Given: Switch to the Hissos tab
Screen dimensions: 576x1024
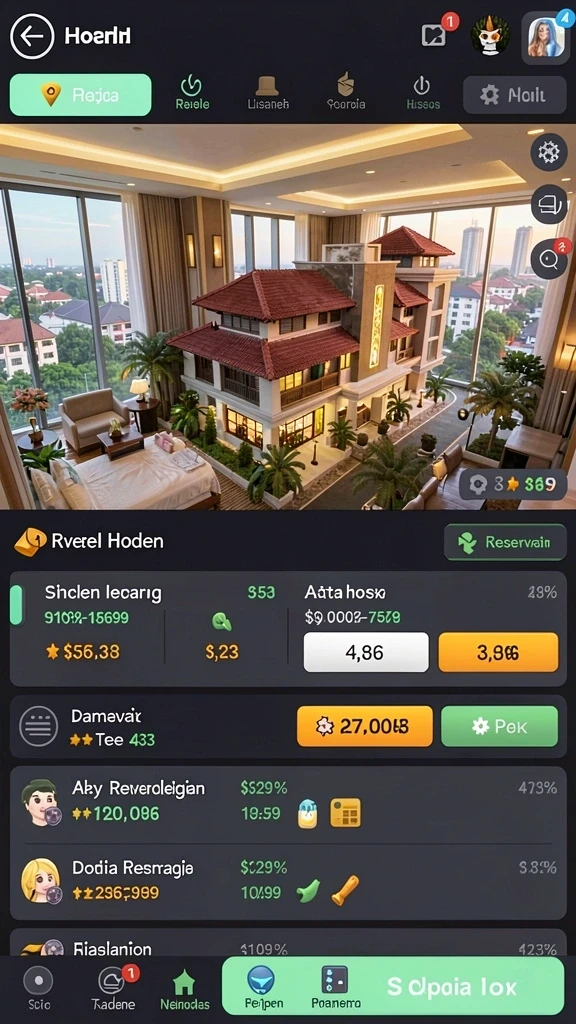Looking at the screenshot, I should [x=423, y=93].
